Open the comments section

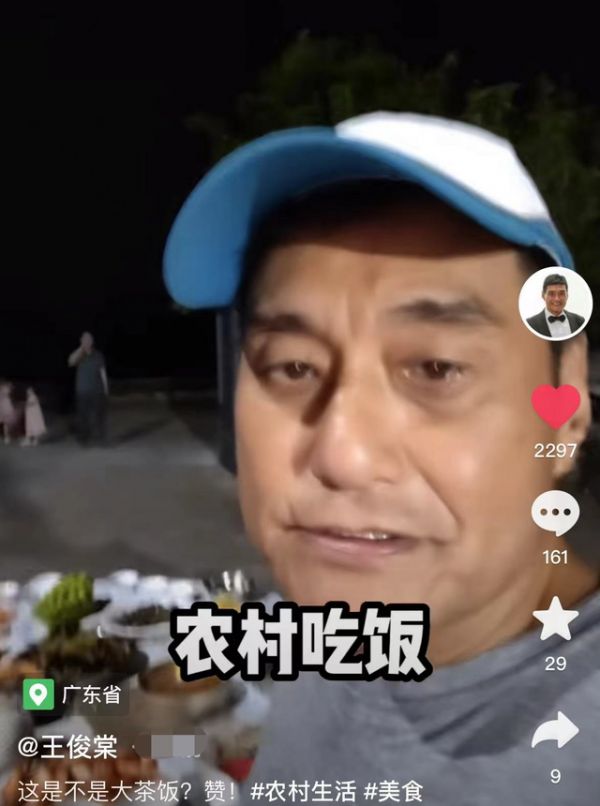(555, 513)
